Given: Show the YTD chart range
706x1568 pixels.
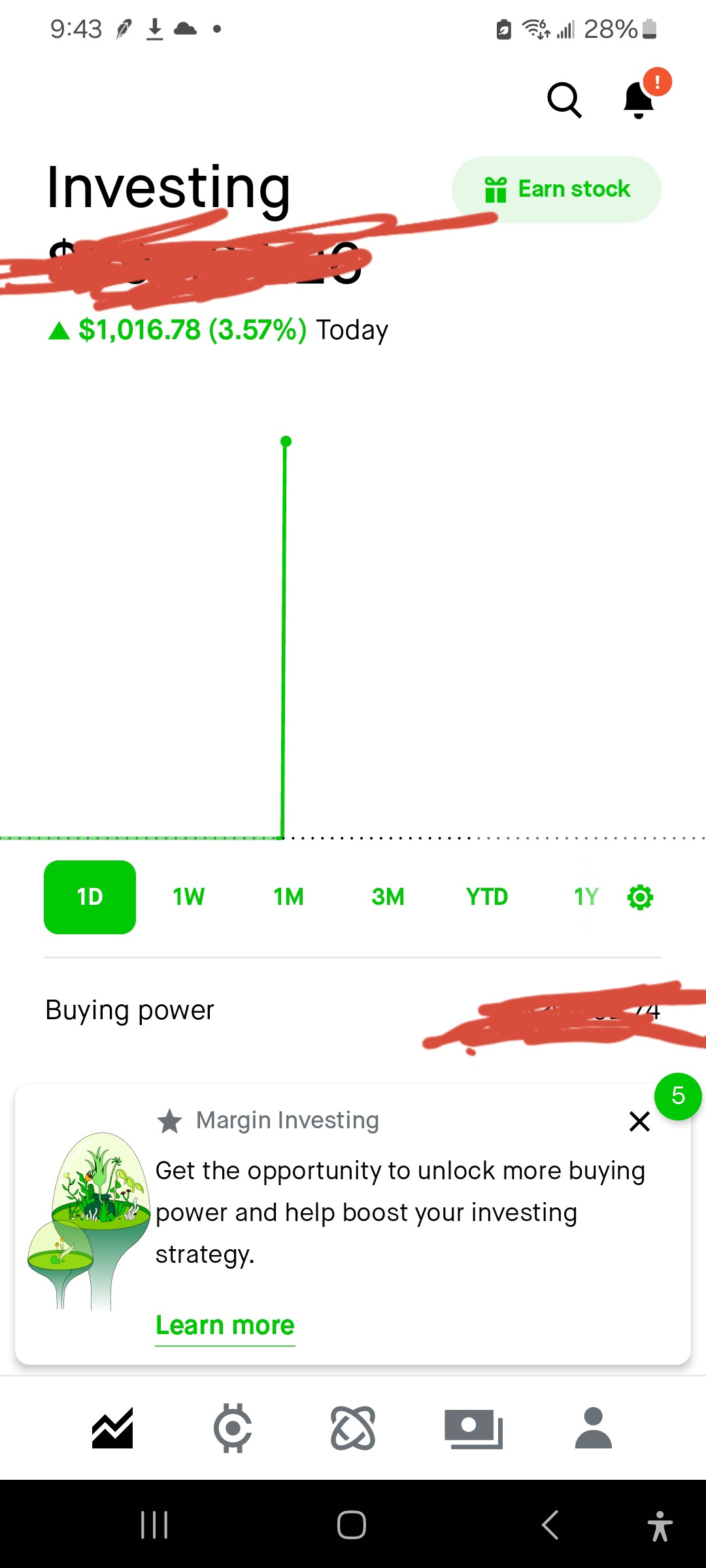Looking at the screenshot, I should (x=487, y=897).
